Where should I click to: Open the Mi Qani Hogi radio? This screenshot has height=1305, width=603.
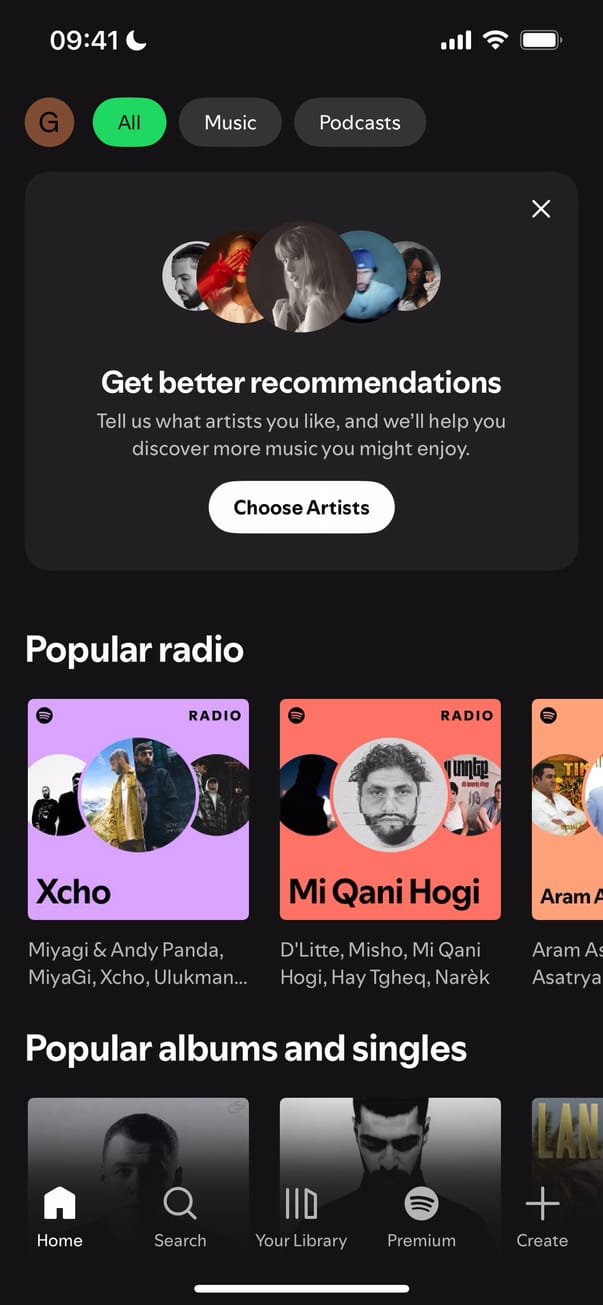point(390,809)
